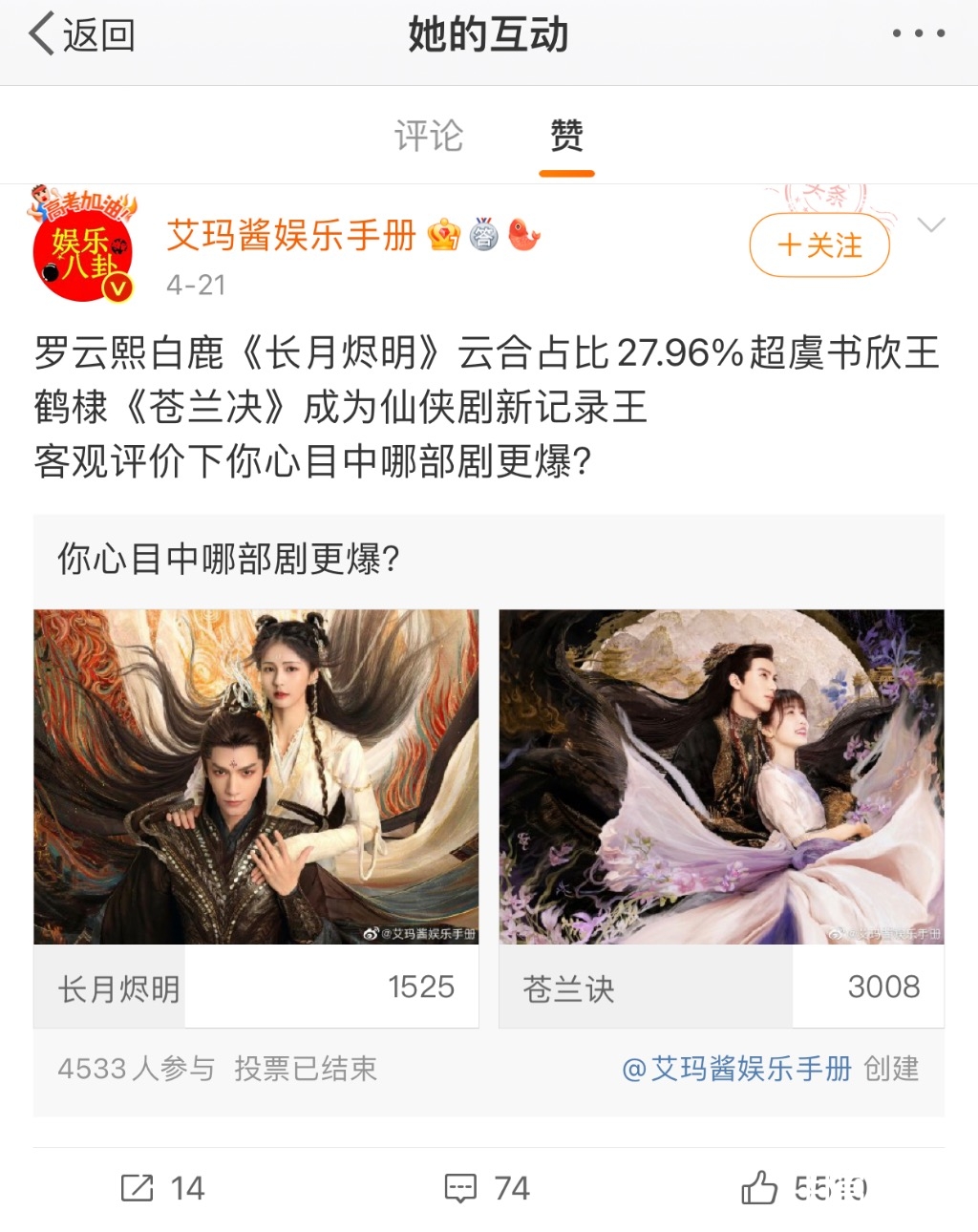Image resolution: width=978 pixels, height=1232 pixels.
Task: Switch to the 评论 tab
Action: (429, 136)
